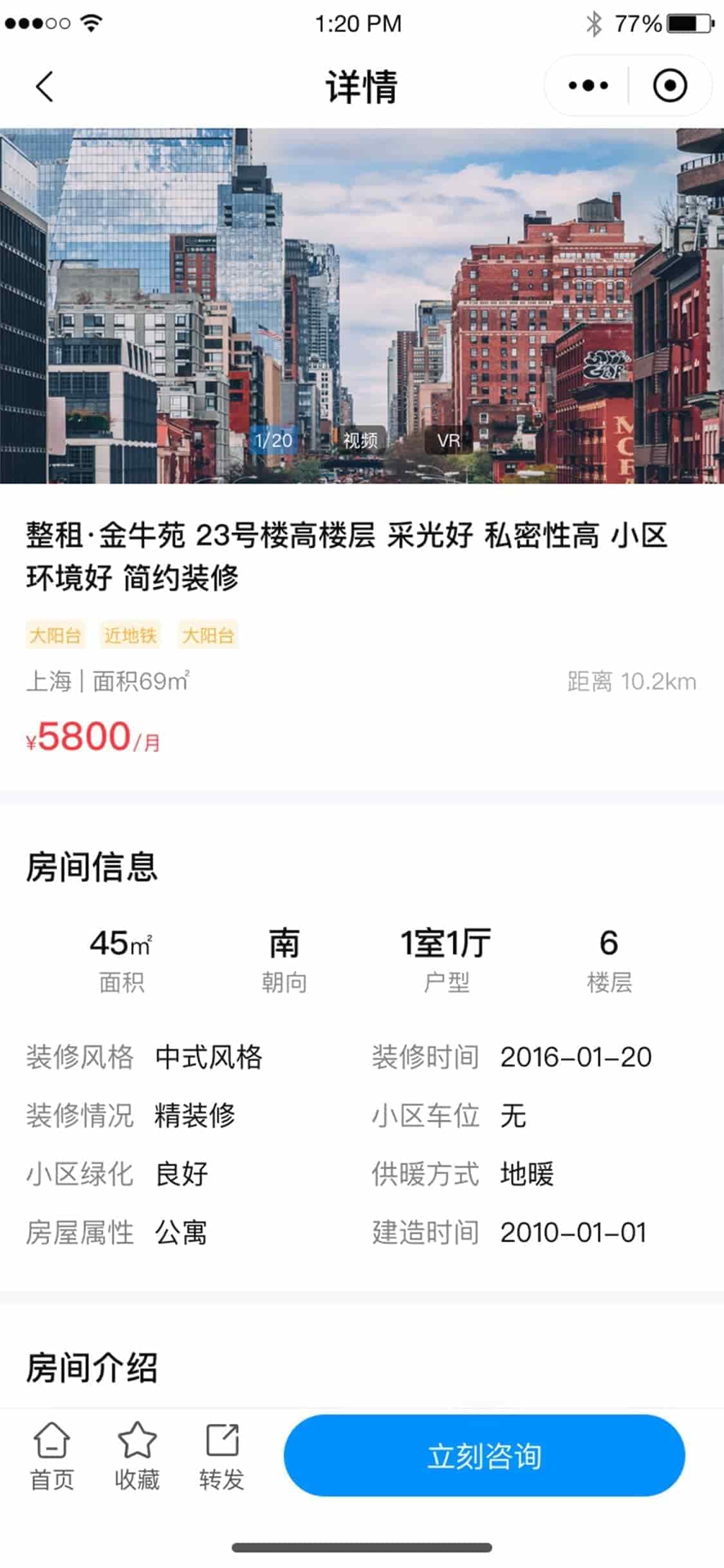724x1568 pixels.
Task: Switch to the VR view tab
Action: pyautogui.click(x=449, y=440)
